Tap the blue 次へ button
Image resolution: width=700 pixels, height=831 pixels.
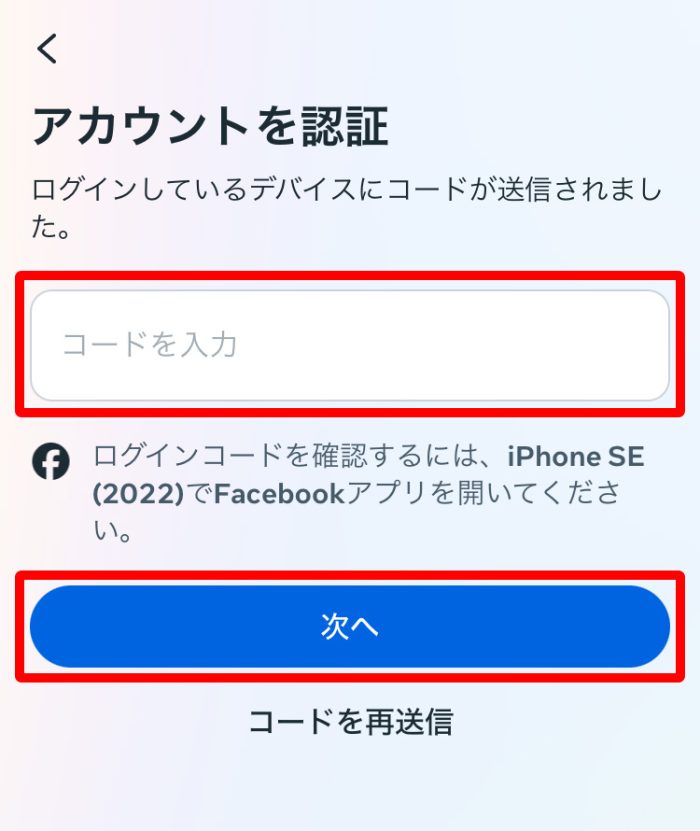(349, 627)
